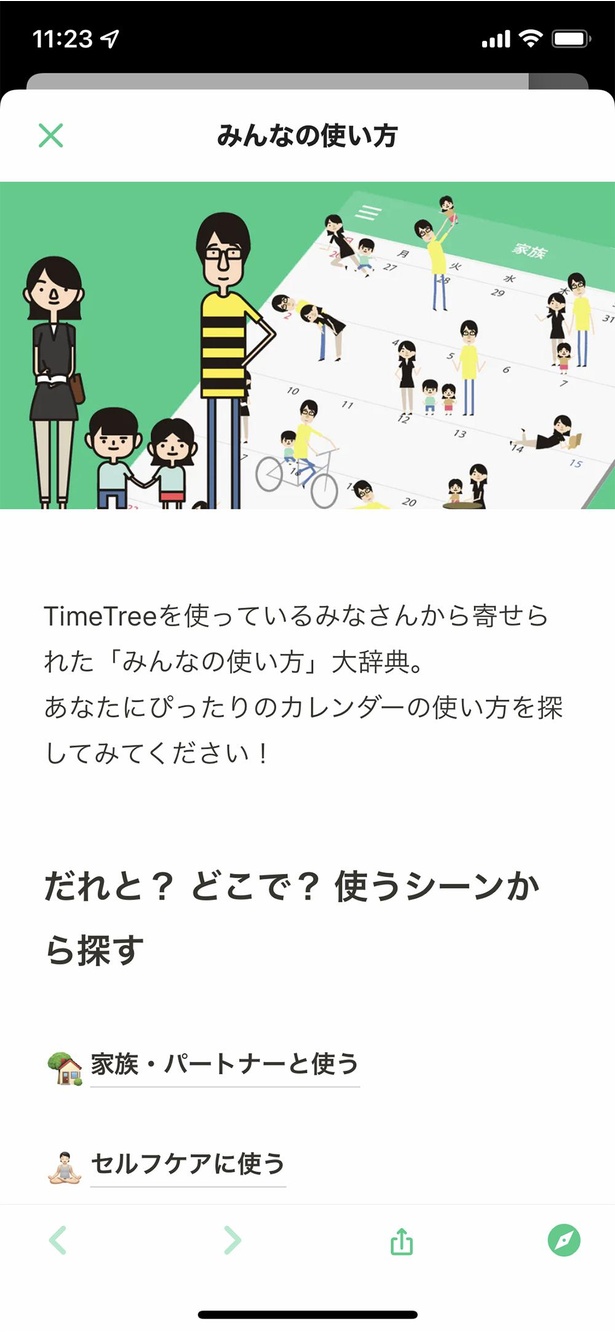This screenshot has height=1332, width=615.
Task: Share this page
Action: [x=401, y=1241]
